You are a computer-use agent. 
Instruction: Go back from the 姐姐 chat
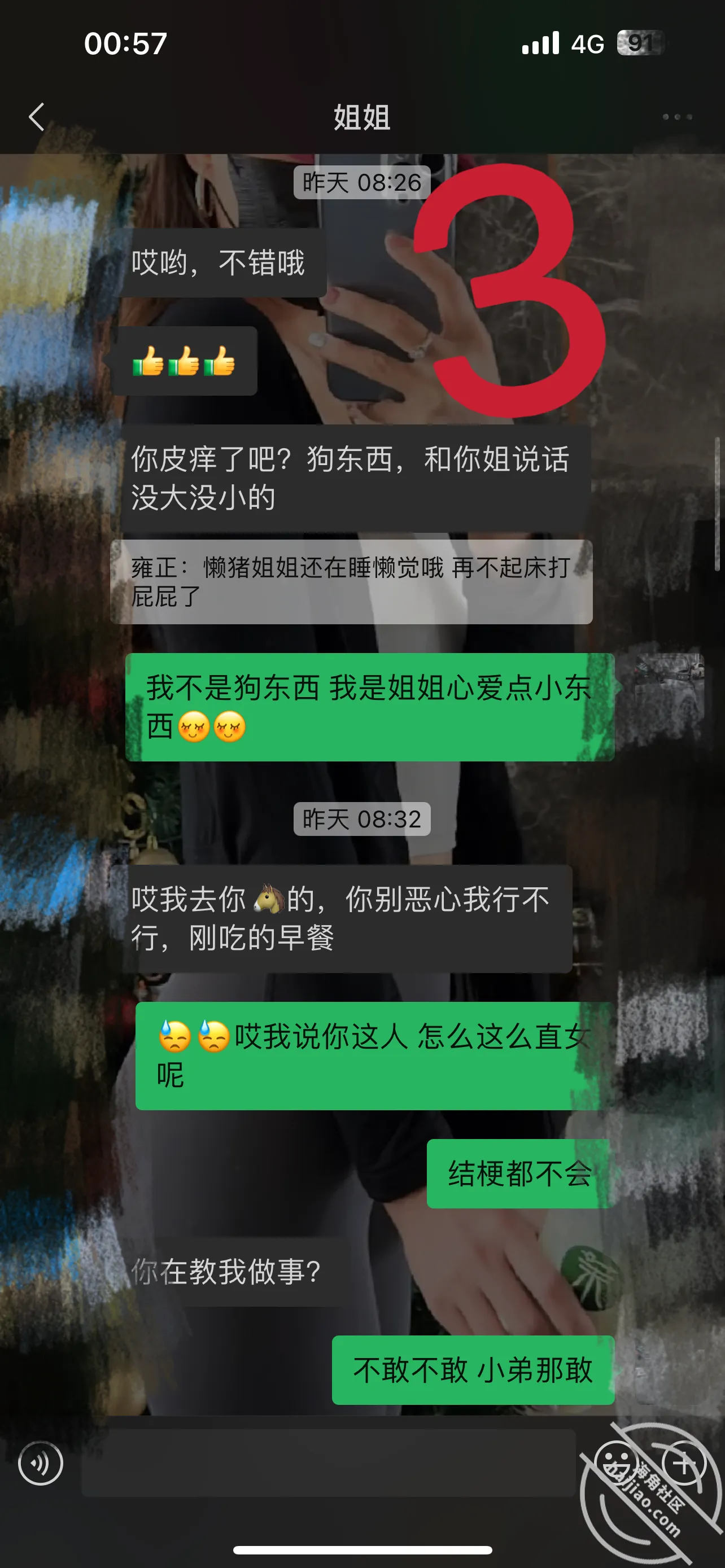(37, 117)
